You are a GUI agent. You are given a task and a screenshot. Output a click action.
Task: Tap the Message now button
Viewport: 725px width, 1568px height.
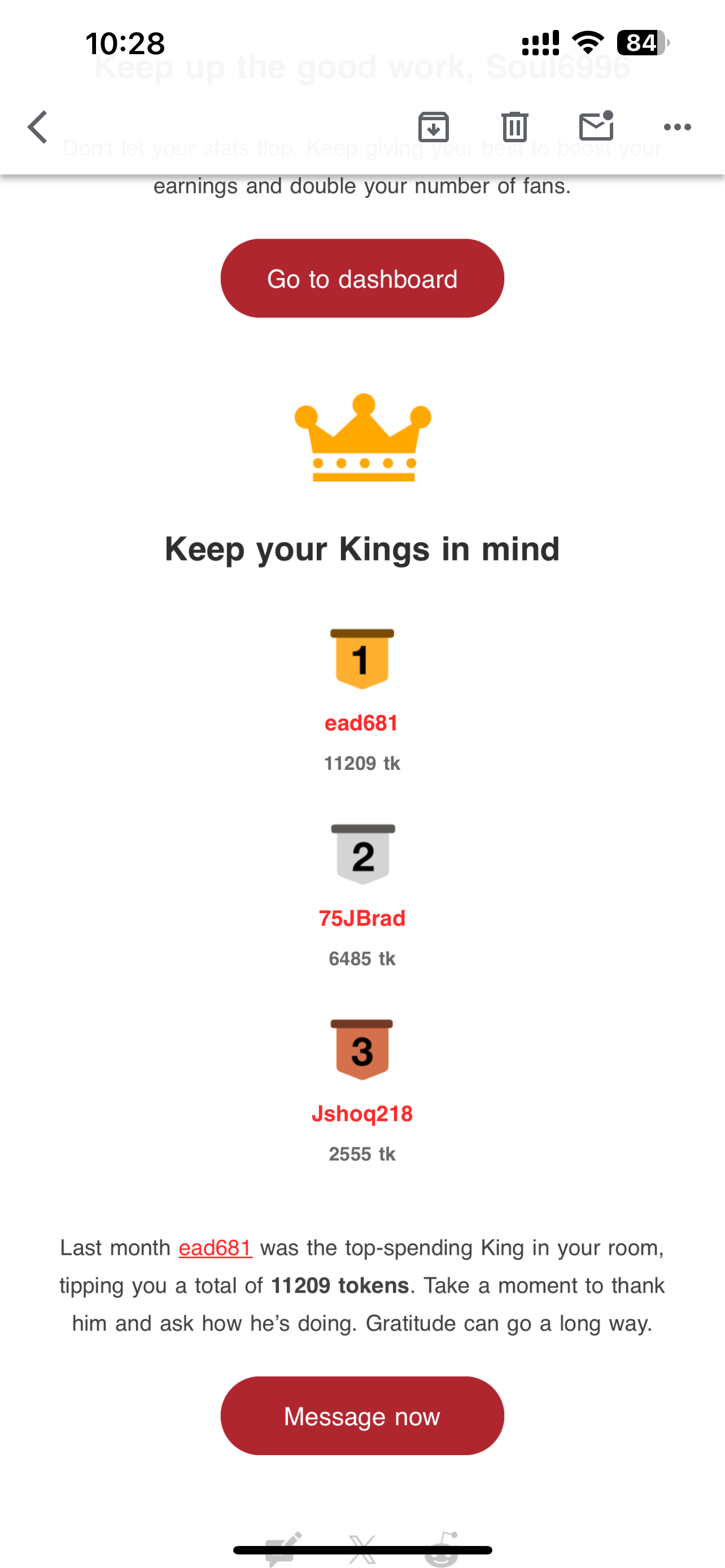[362, 1416]
